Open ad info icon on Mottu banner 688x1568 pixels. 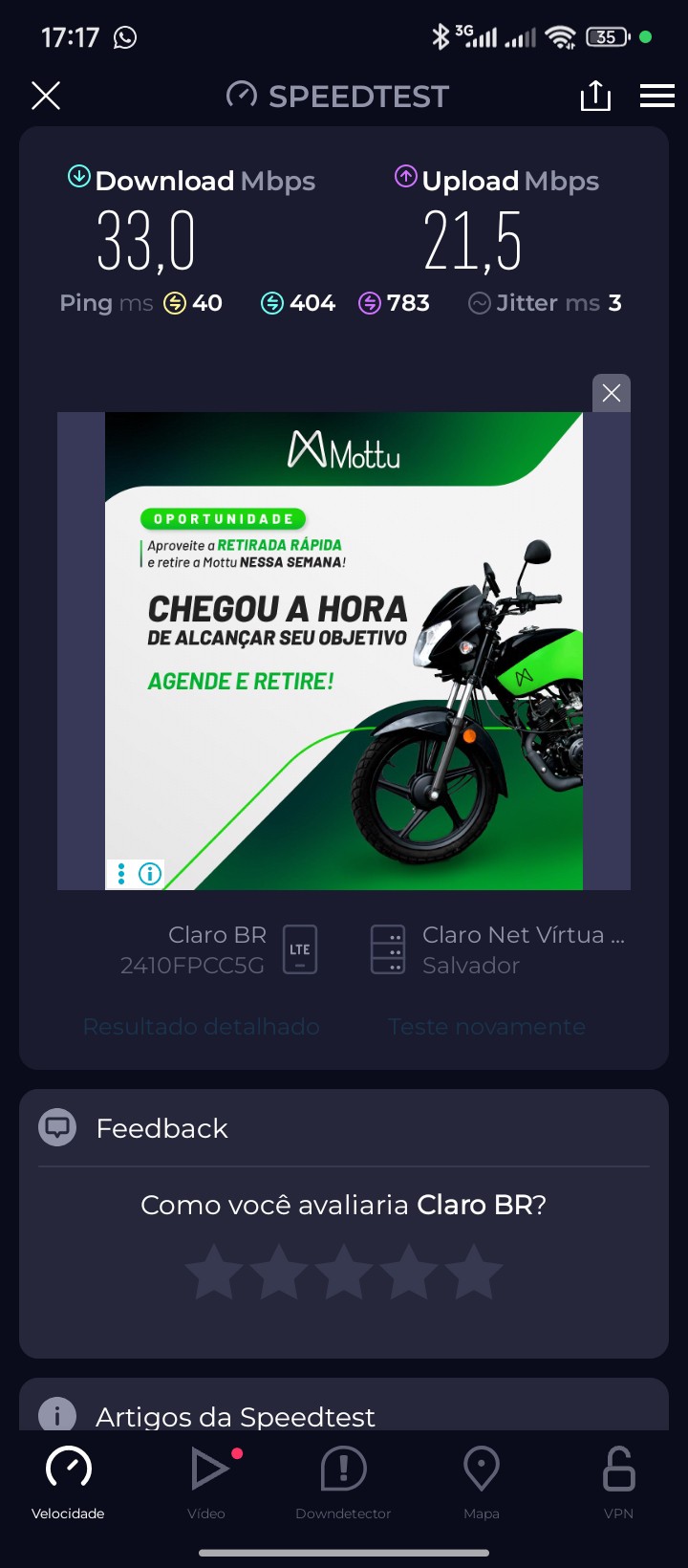click(x=150, y=874)
